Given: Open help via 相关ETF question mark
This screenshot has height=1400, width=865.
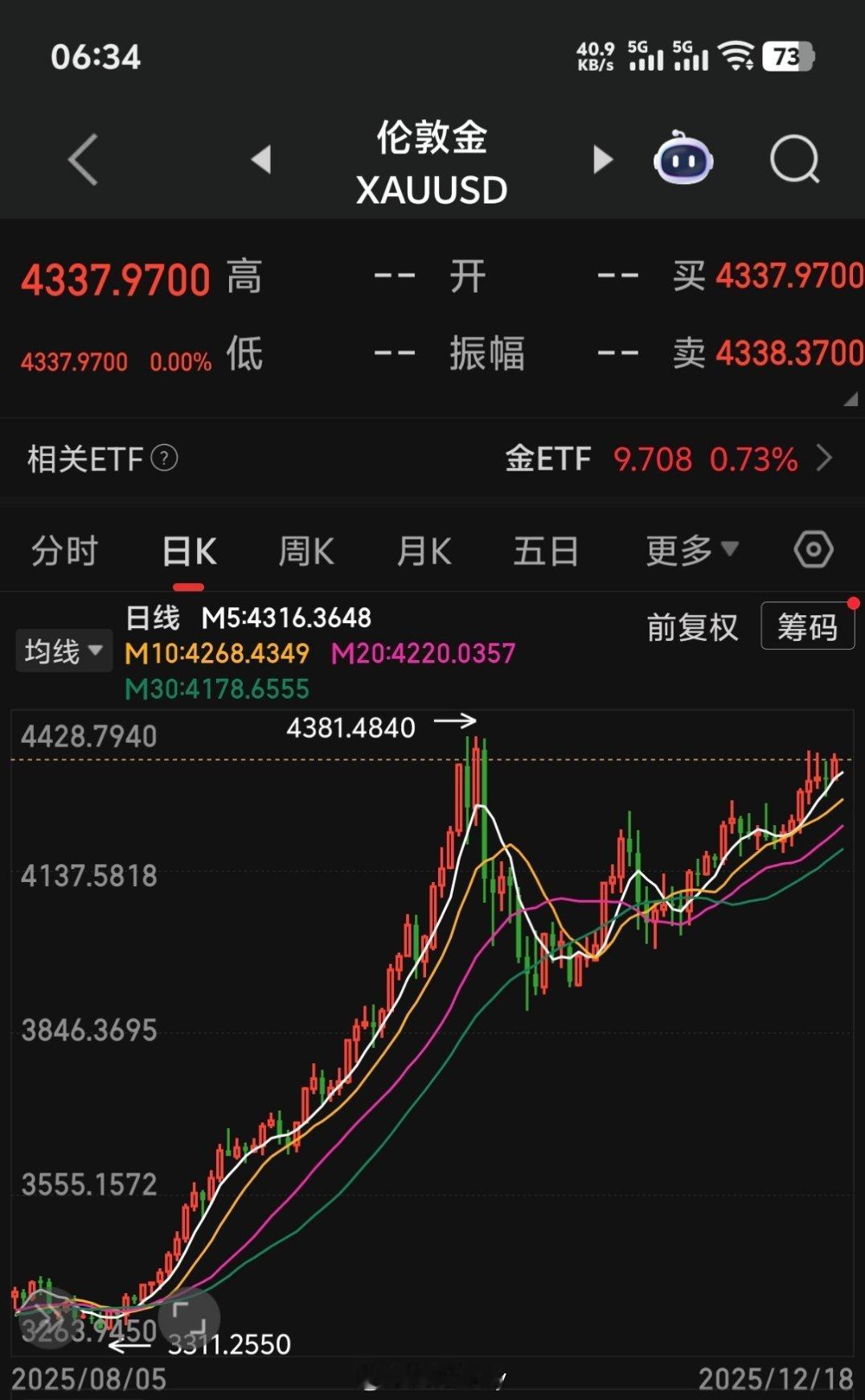Looking at the screenshot, I should [163, 458].
